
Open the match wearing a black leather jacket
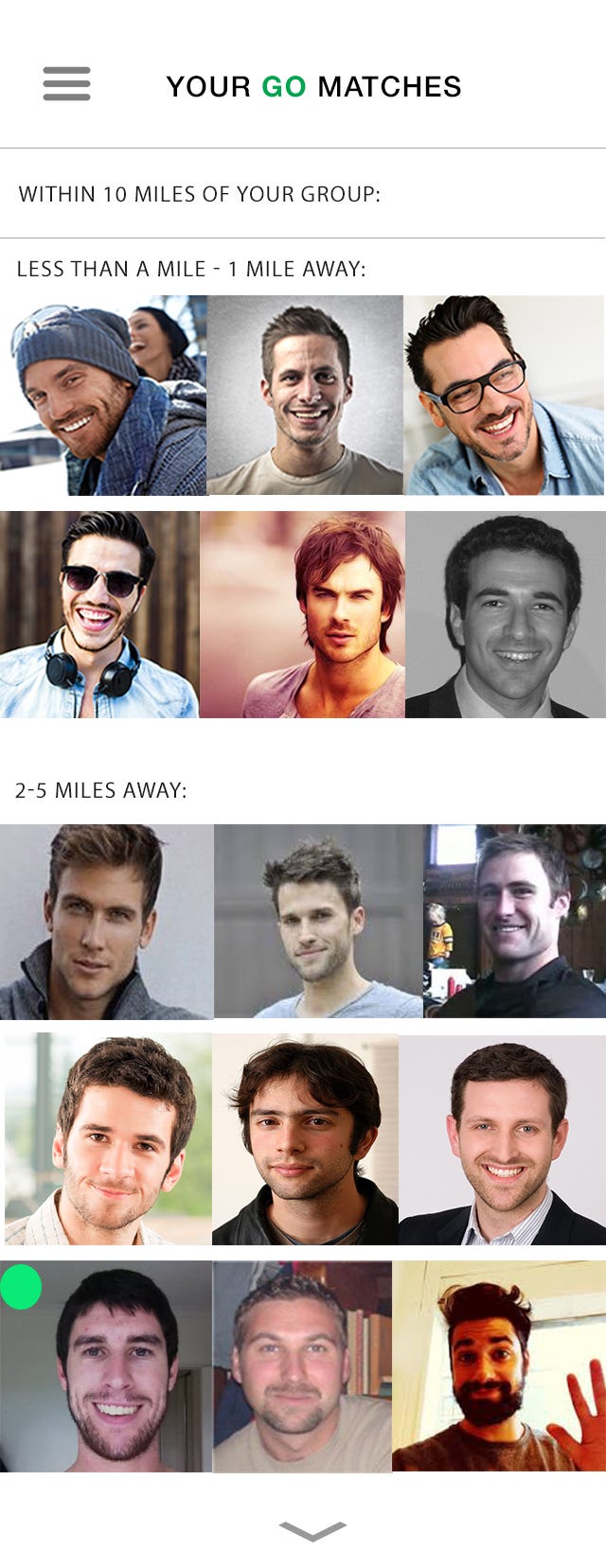[305, 1139]
